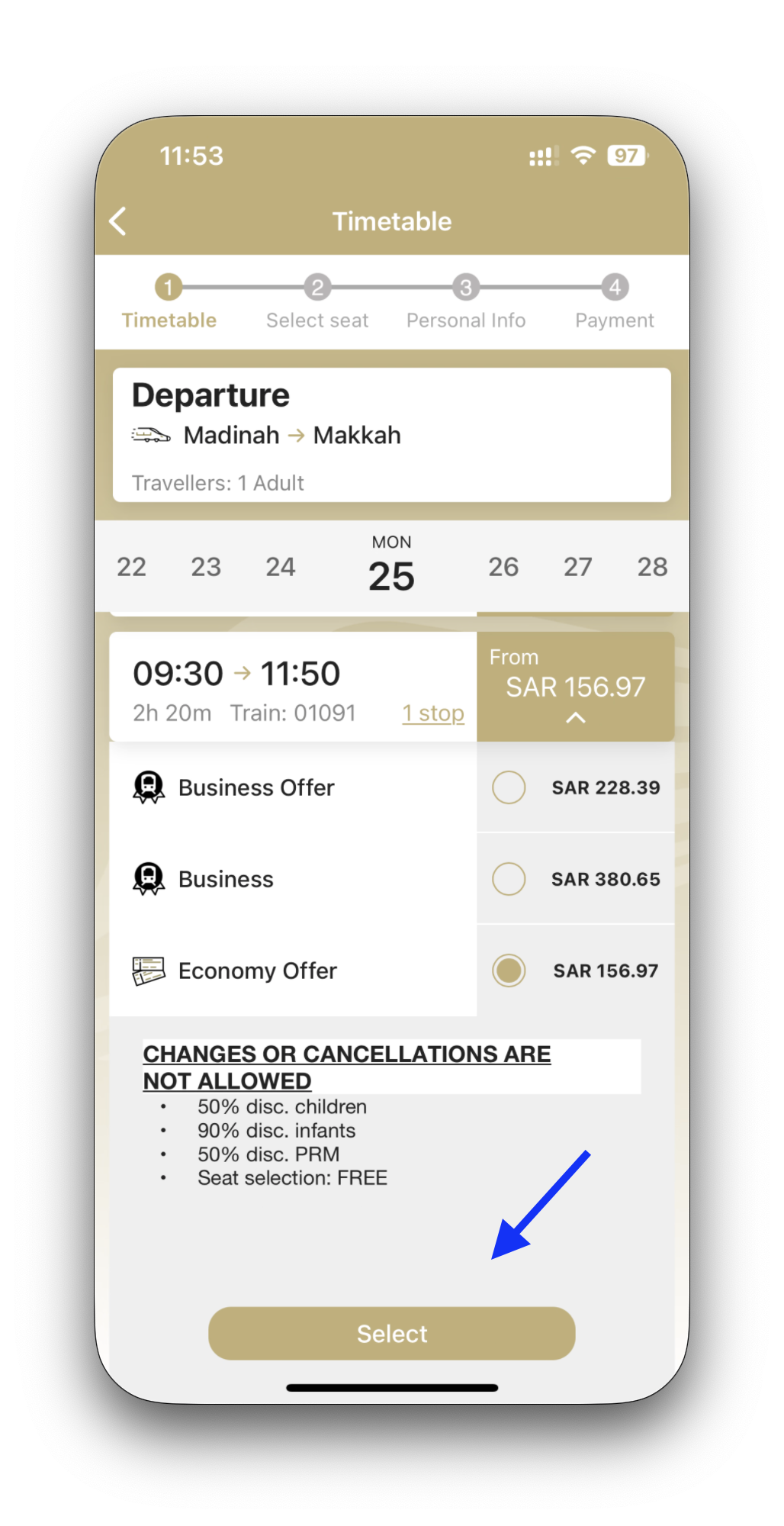Select the Business Offer fare SAR 228.39
The width and height of the screenshot is (784, 1526).
(509, 787)
